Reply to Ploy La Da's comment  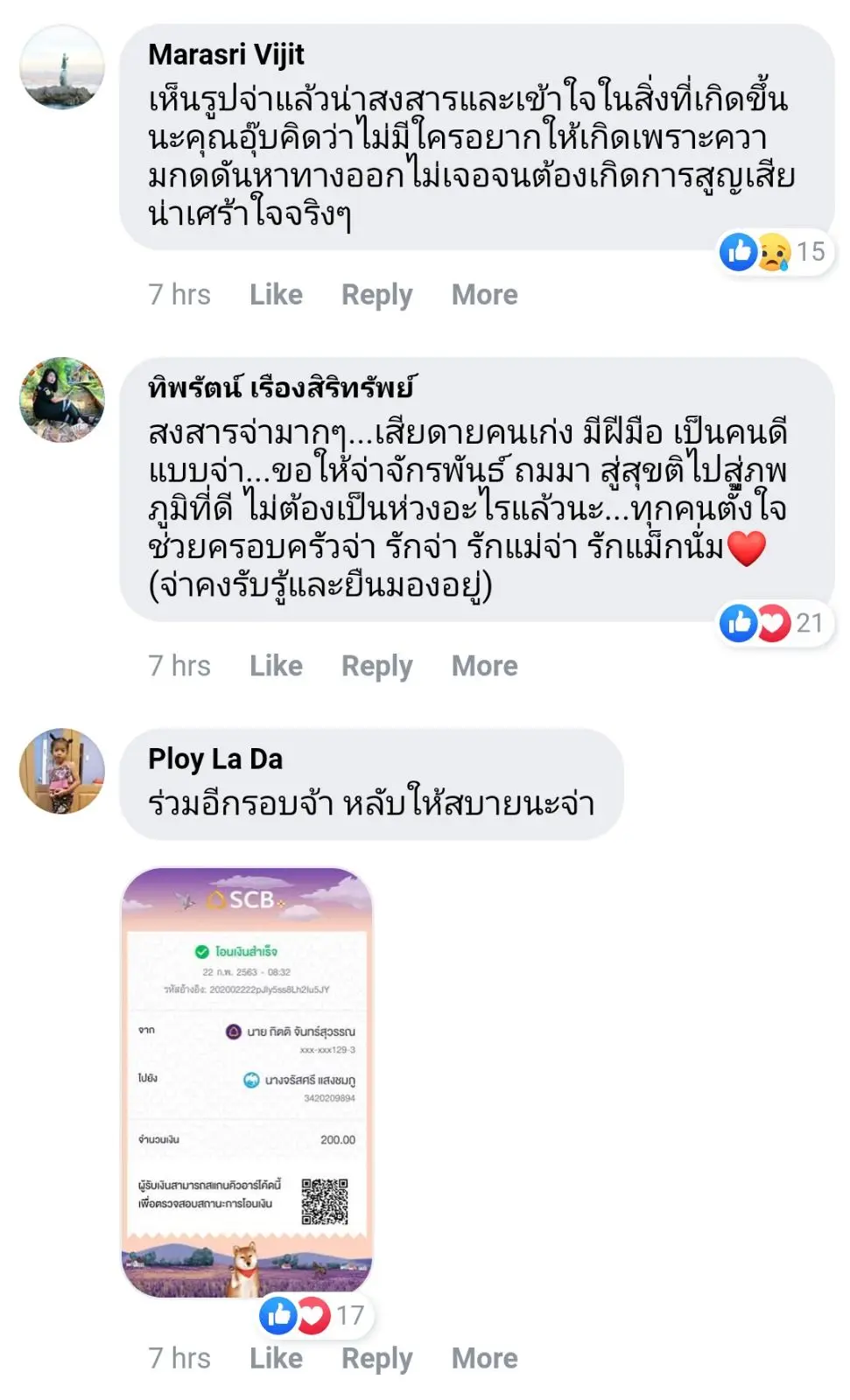pos(376,1358)
